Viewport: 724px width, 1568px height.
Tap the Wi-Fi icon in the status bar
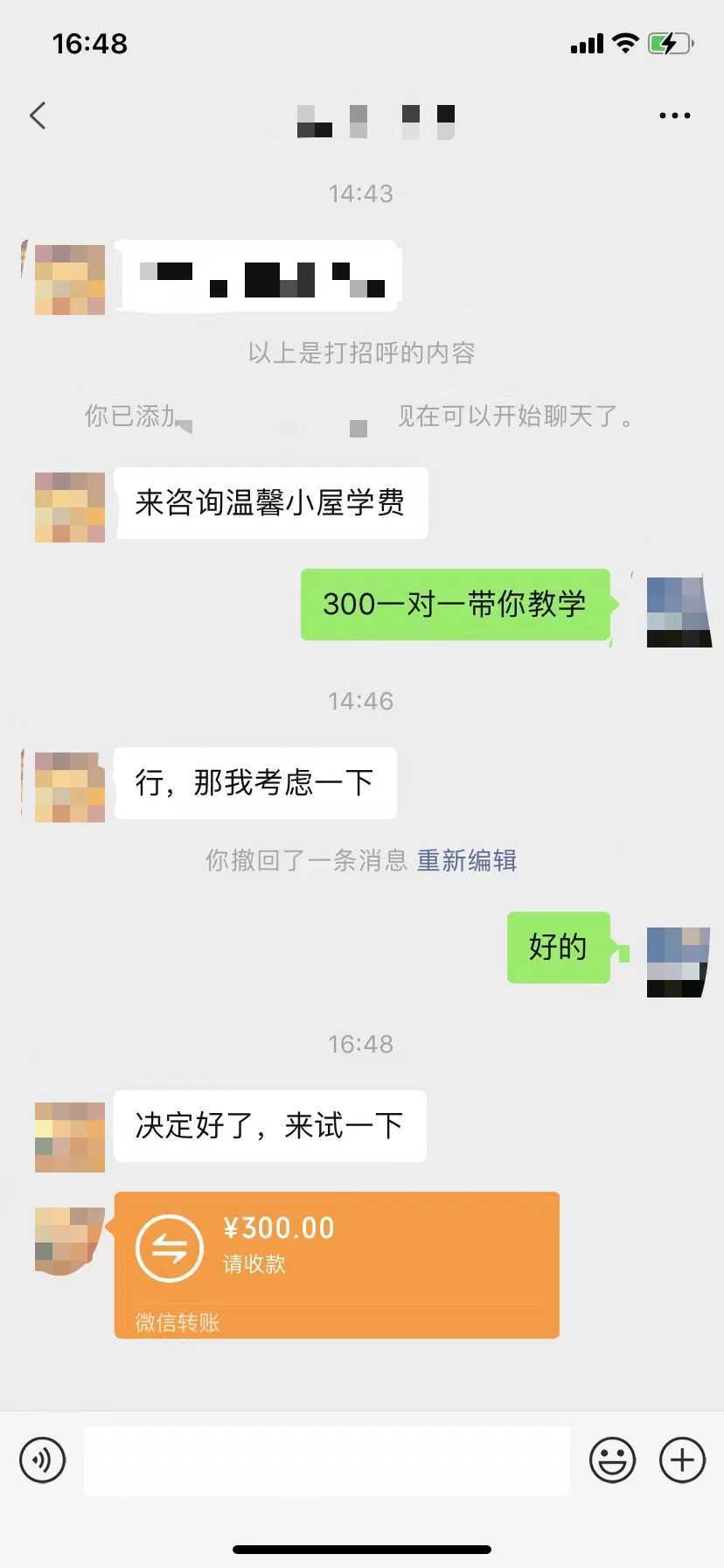[x=623, y=42]
